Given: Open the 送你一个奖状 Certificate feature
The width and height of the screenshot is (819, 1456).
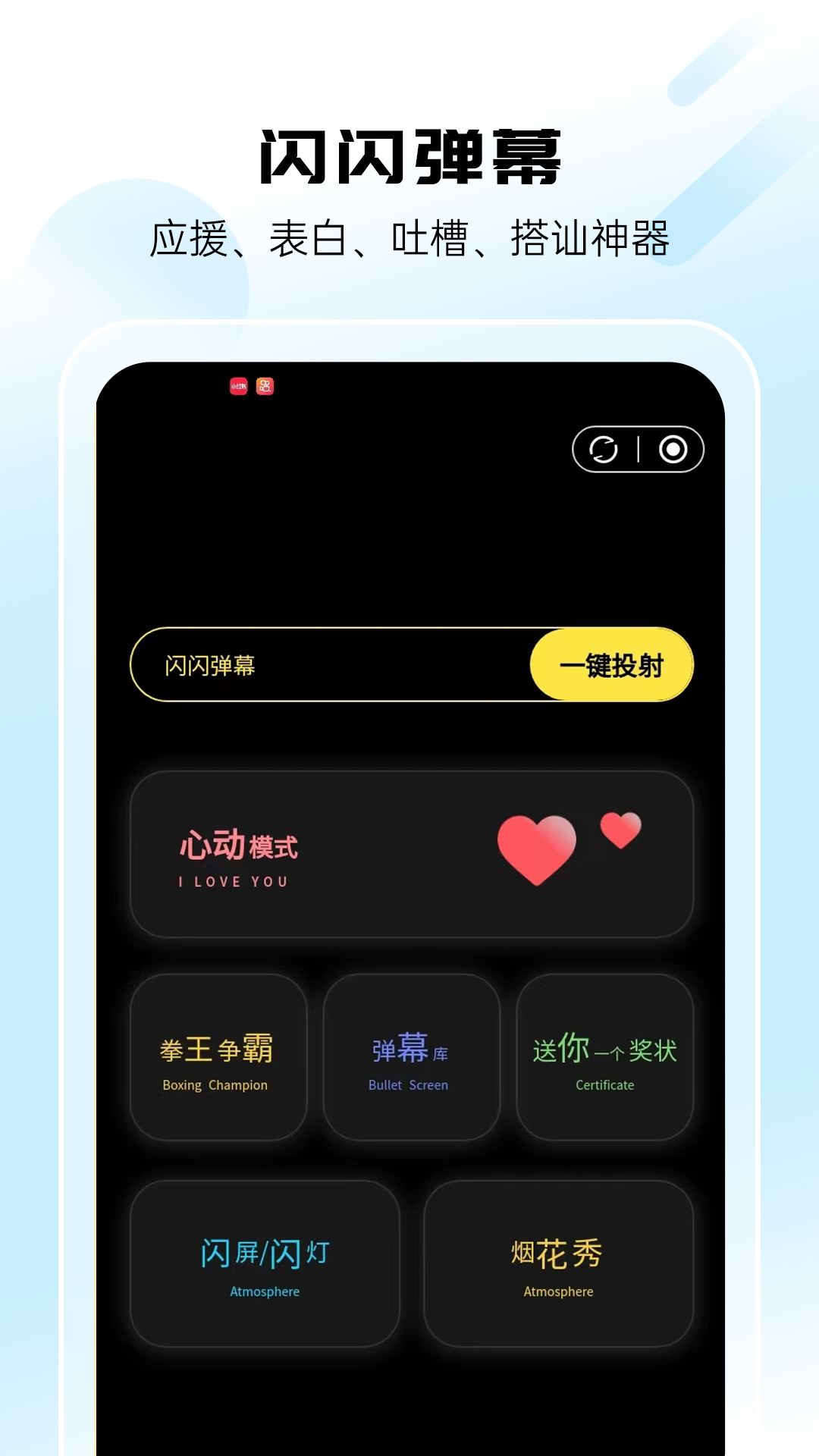Looking at the screenshot, I should click(604, 1058).
